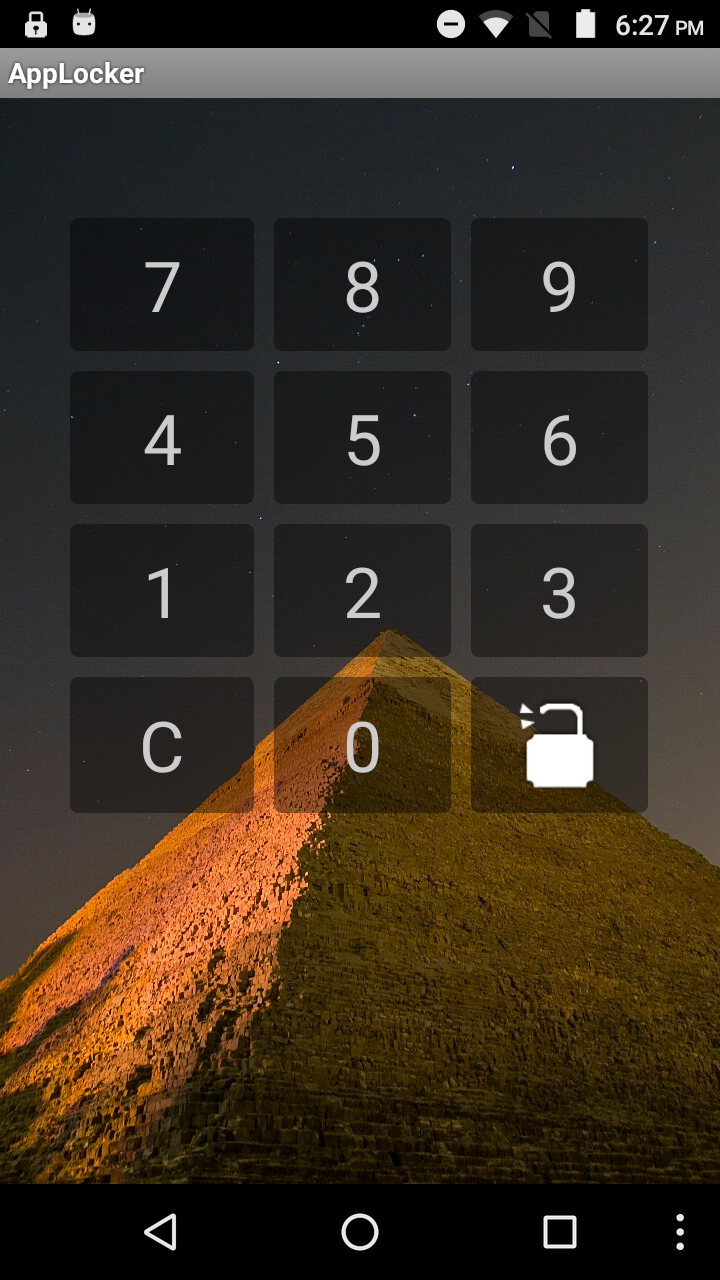
Task: Tap the number 2 key
Action: coord(362,591)
